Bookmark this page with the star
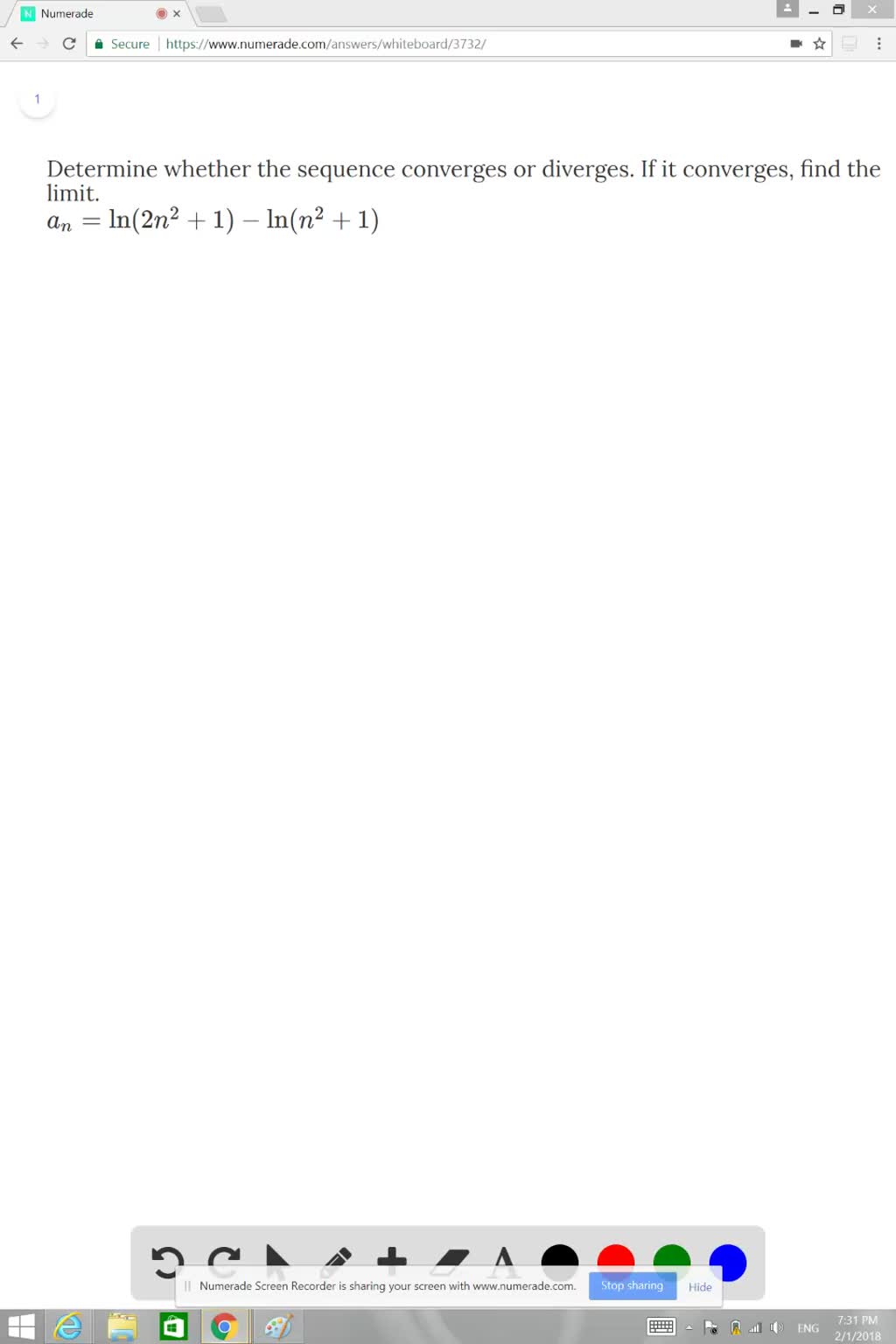This screenshot has width=896, height=1344. 820,44
